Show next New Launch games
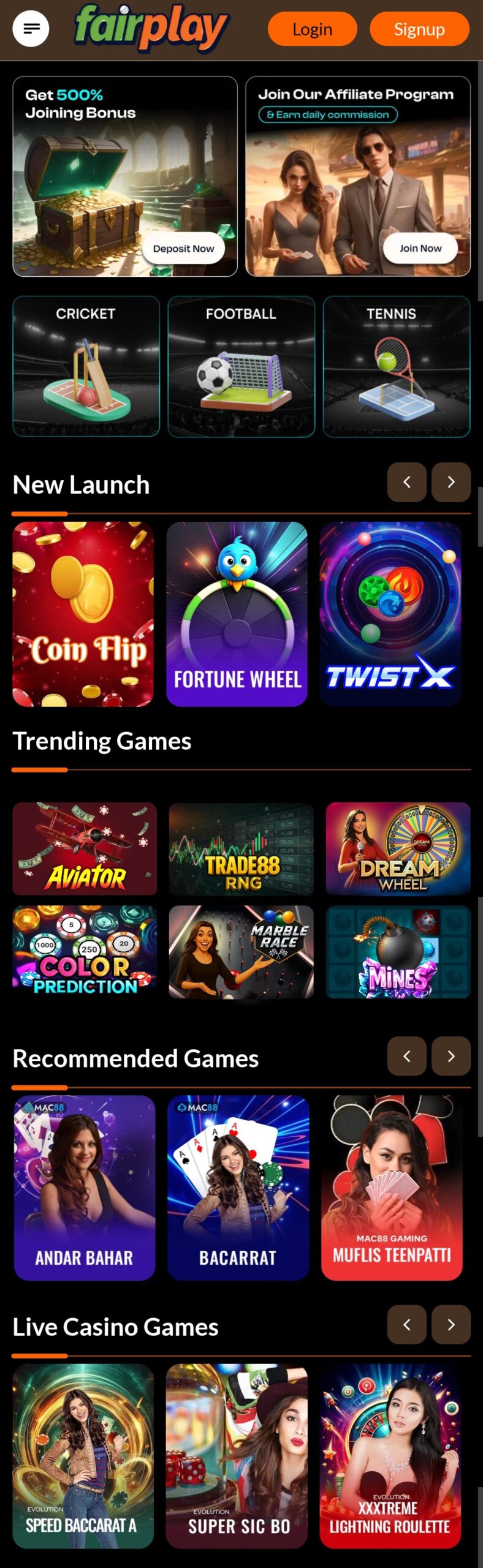 point(451,482)
